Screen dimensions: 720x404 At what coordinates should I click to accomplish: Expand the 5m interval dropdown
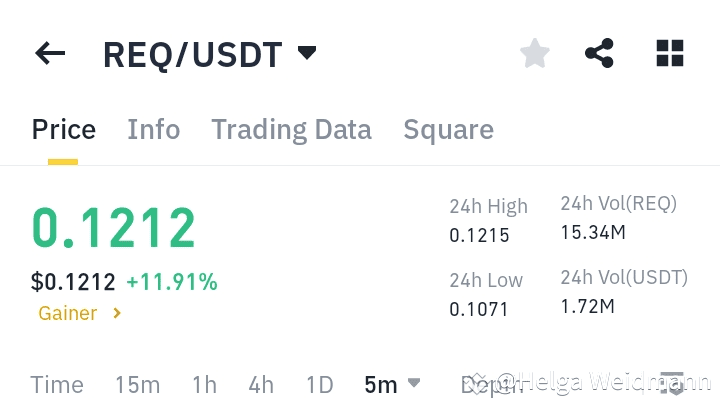[x=392, y=385]
